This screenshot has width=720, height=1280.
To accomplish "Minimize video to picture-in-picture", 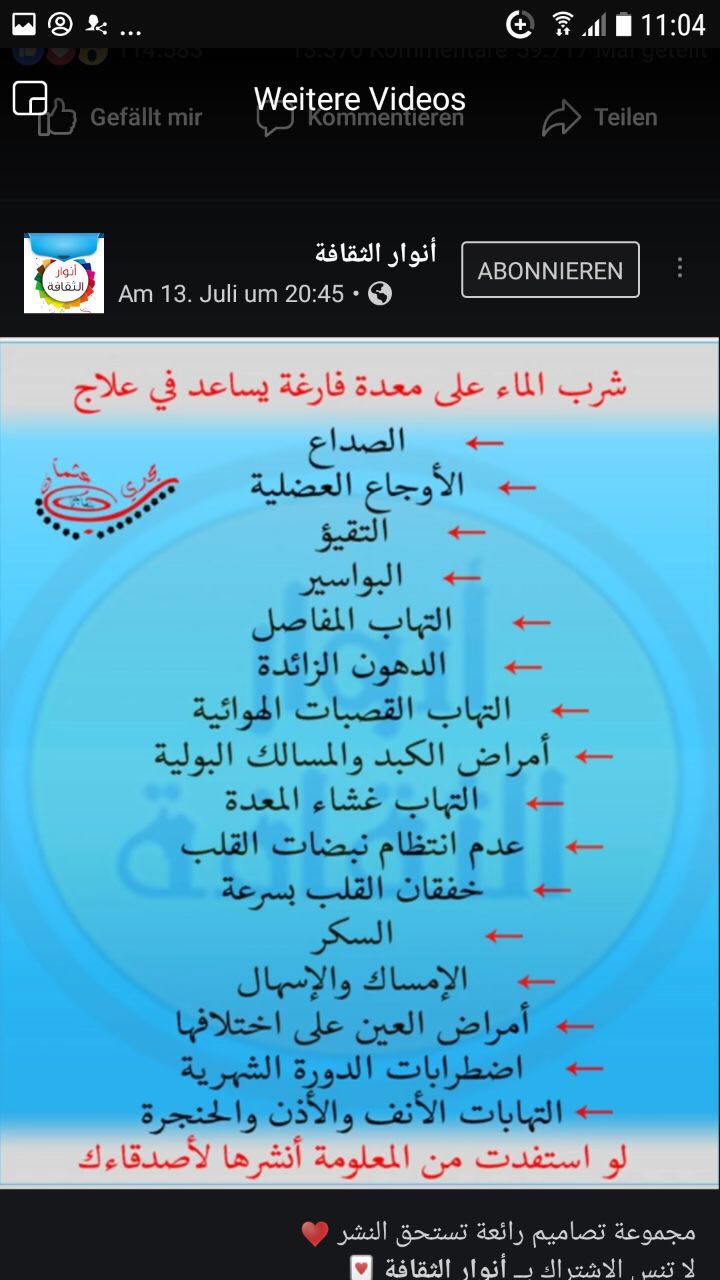I will tap(30, 99).
